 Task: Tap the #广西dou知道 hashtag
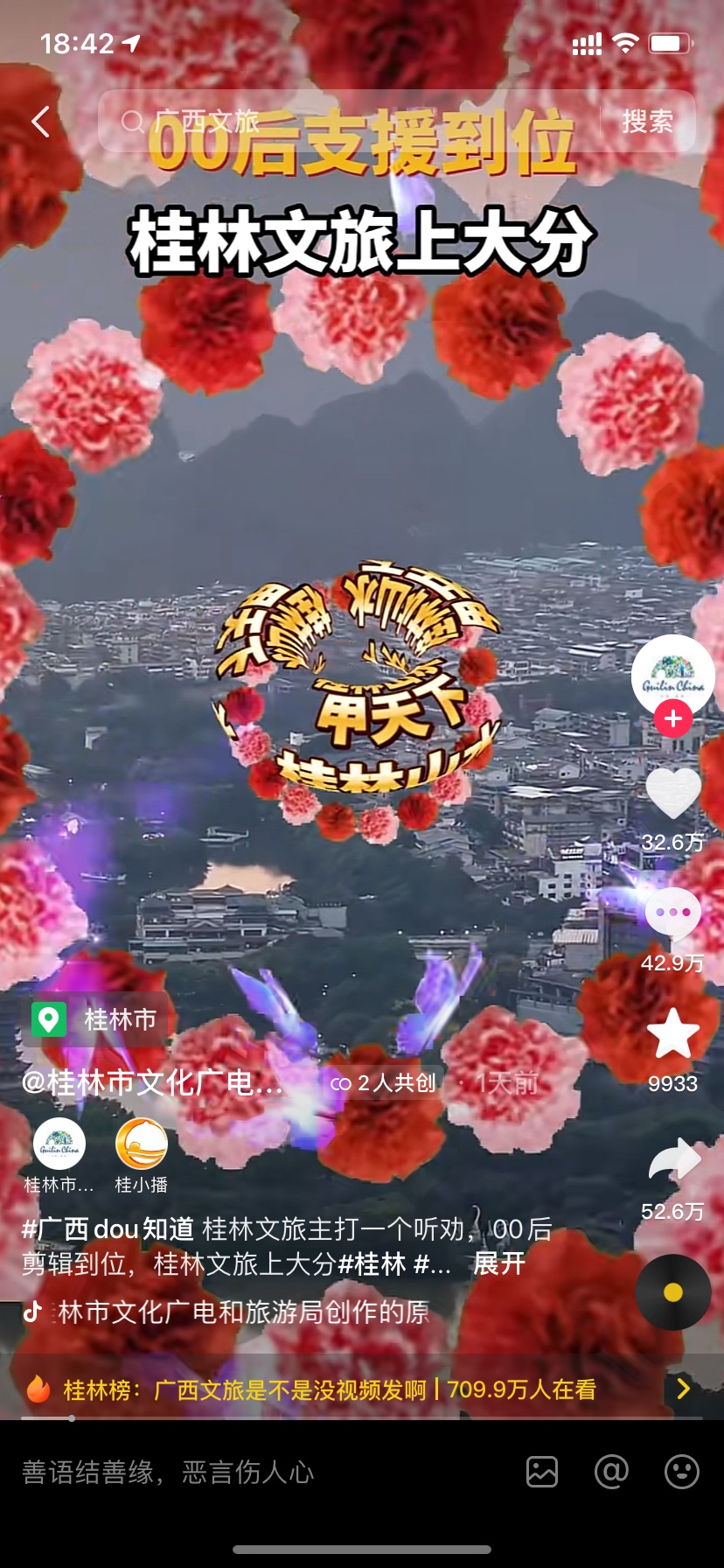(108, 1229)
